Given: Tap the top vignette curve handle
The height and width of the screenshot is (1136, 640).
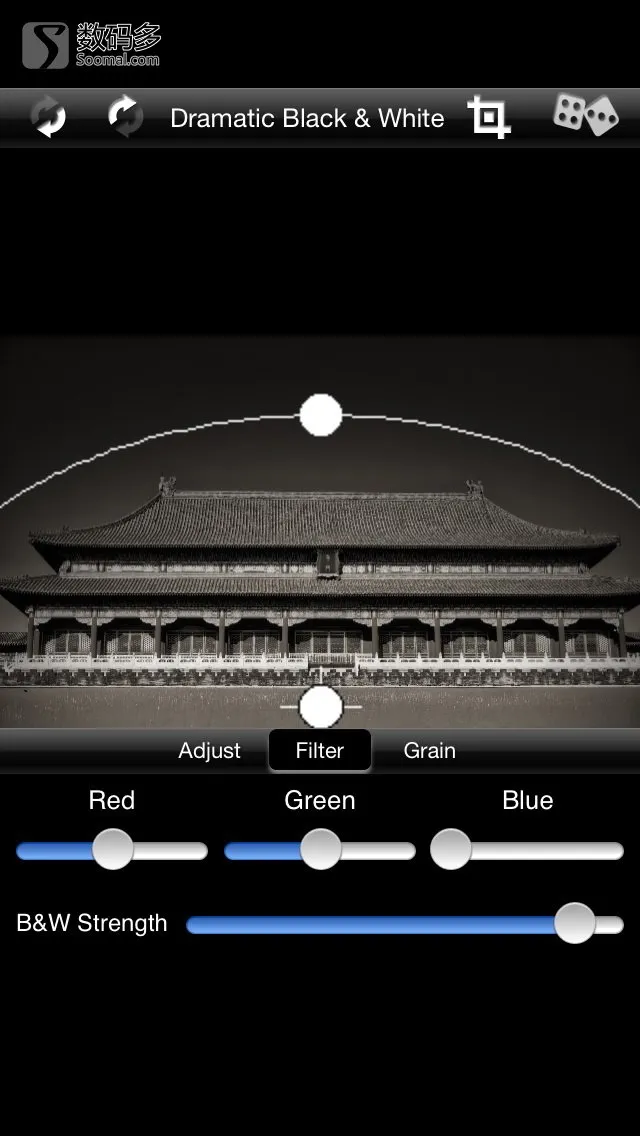Looking at the screenshot, I should click(x=320, y=415).
